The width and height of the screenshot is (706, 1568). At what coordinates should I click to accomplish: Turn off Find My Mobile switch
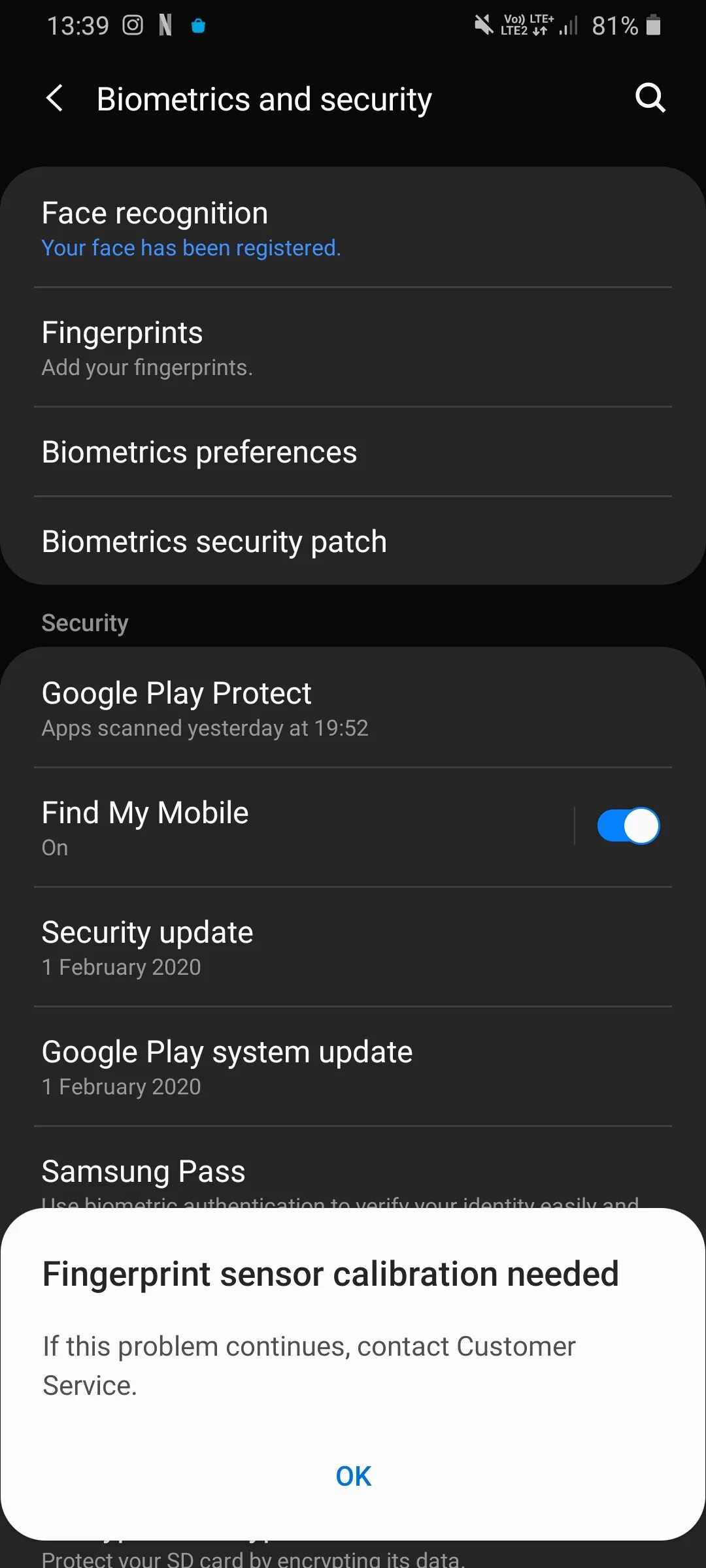tap(628, 826)
